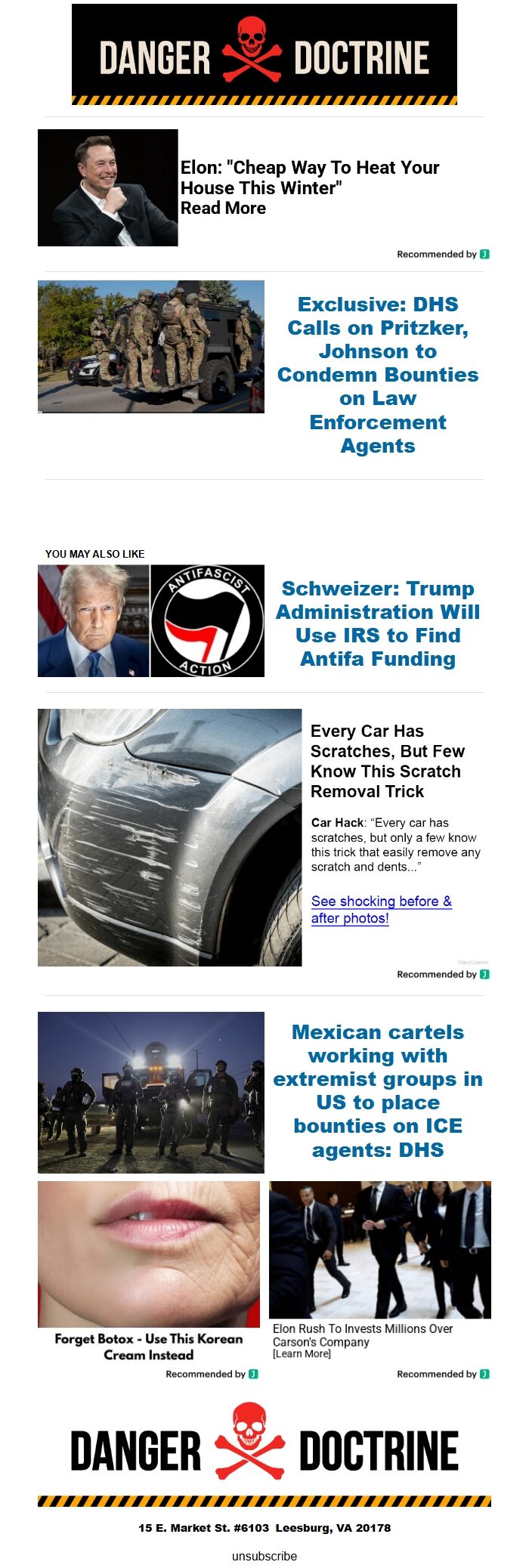
Task: Open Forget Botox Korean Cream ad
Action: coord(149,1347)
